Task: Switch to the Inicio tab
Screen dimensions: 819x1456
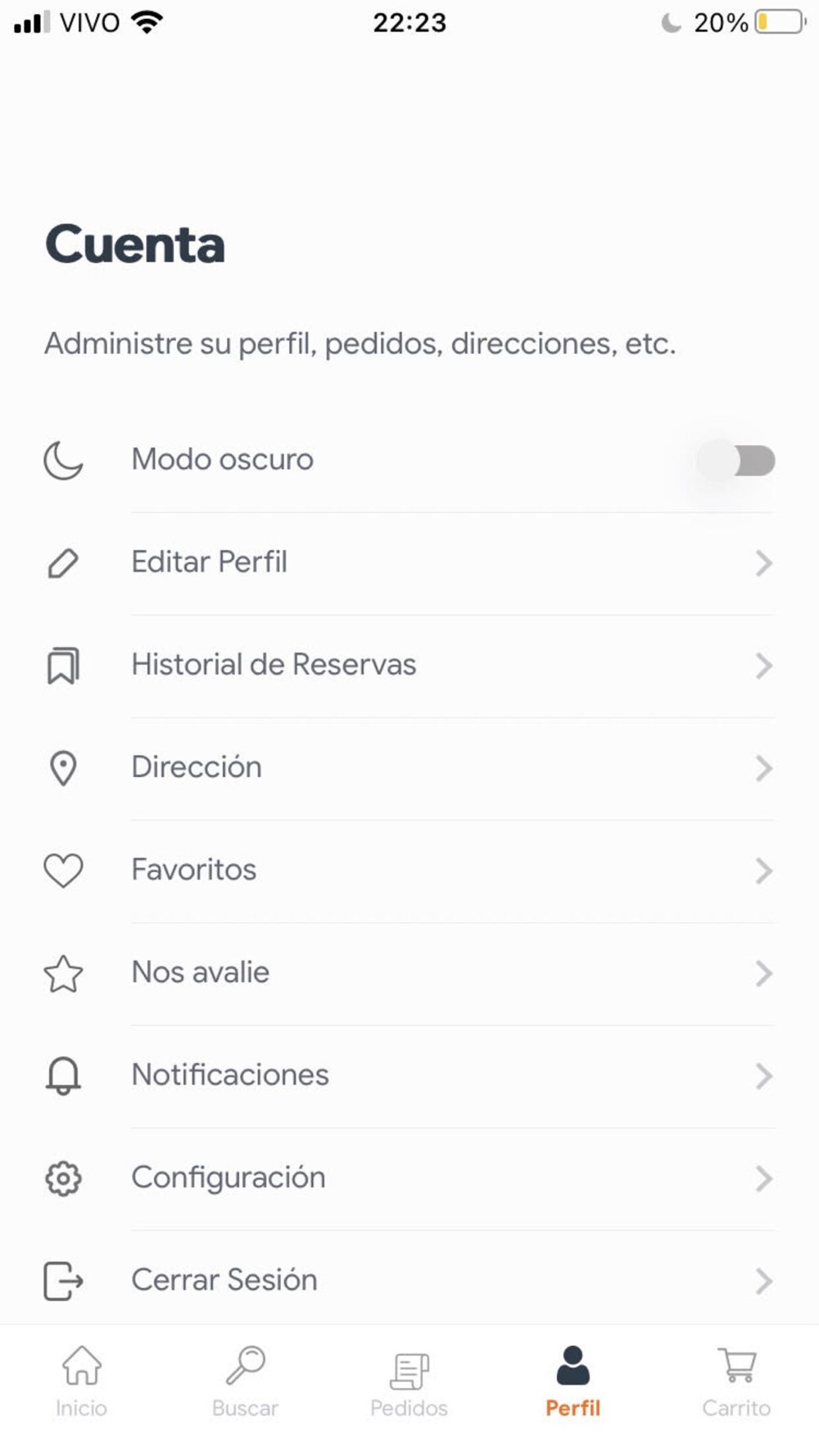Action: point(81,1382)
